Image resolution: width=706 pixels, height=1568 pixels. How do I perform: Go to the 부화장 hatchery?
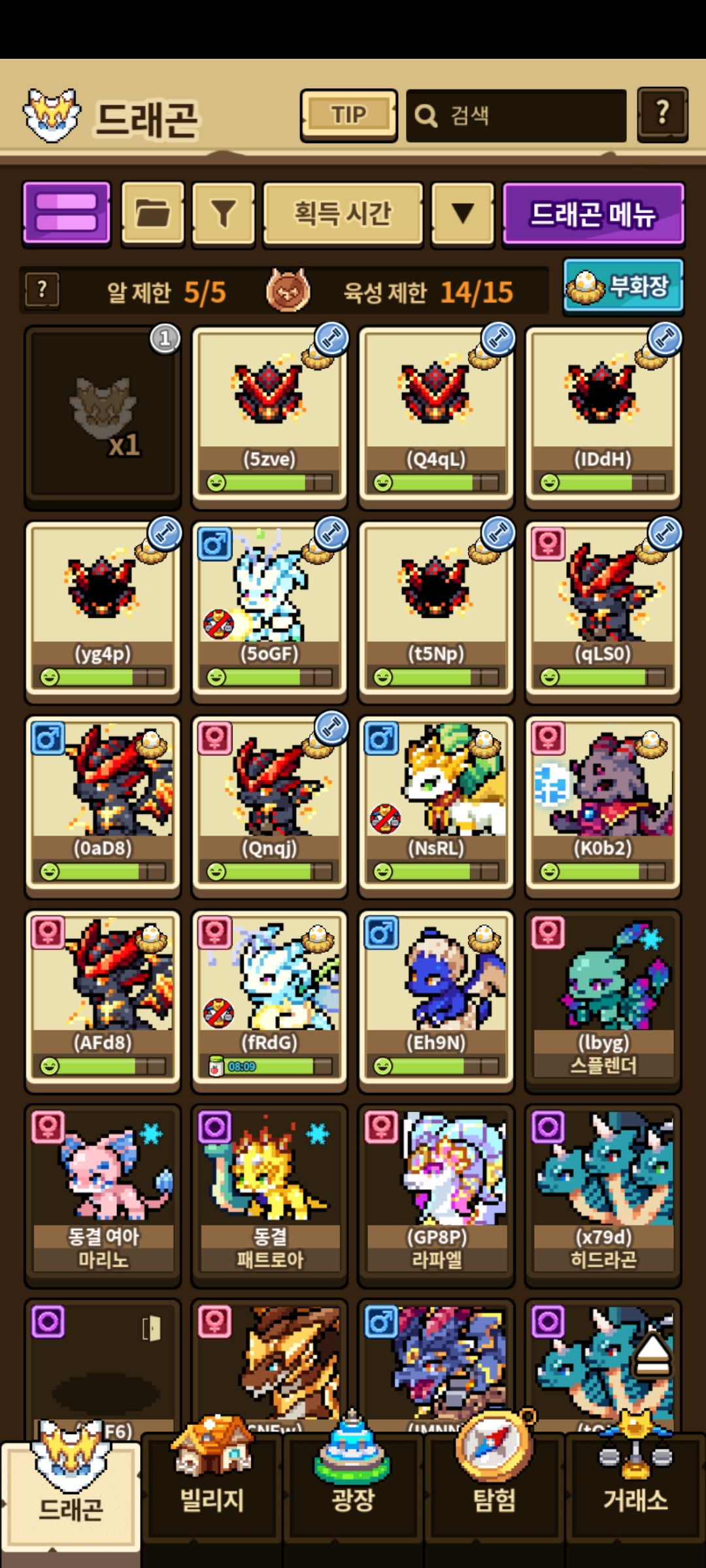(624, 286)
